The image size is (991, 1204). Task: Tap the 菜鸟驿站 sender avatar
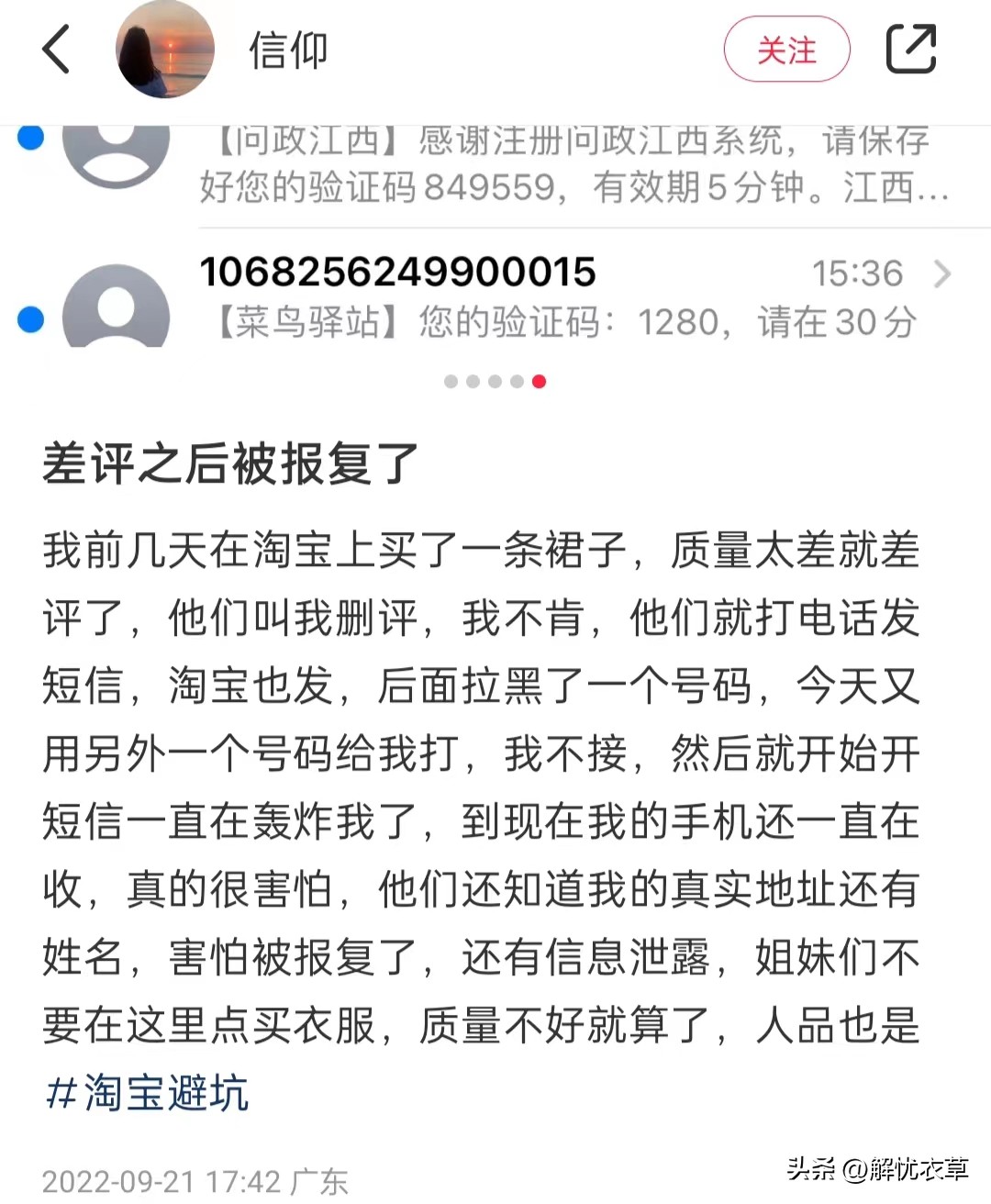pyautogui.click(x=117, y=303)
